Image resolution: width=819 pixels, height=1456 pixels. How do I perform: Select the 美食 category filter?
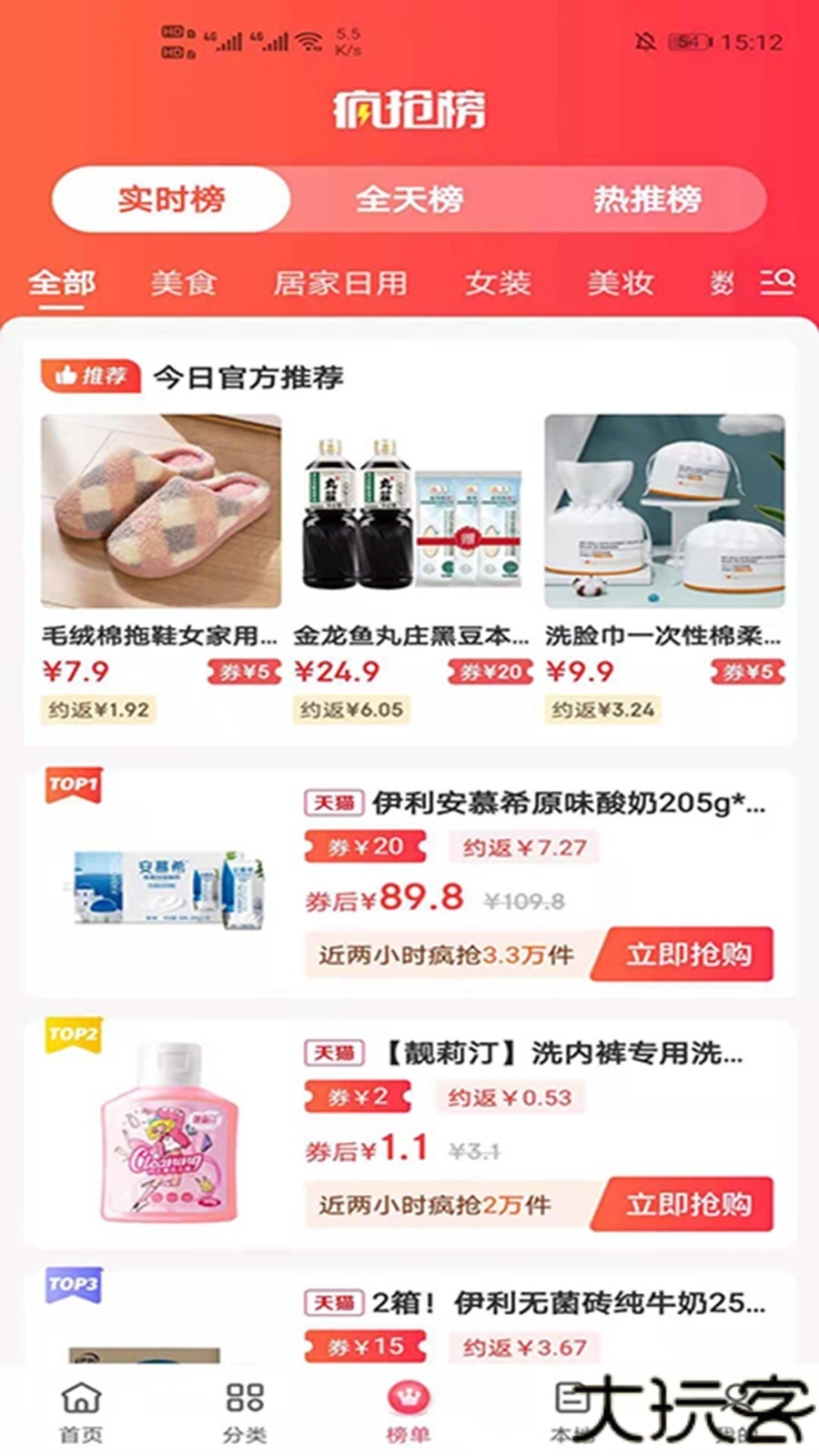(x=184, y=284)
